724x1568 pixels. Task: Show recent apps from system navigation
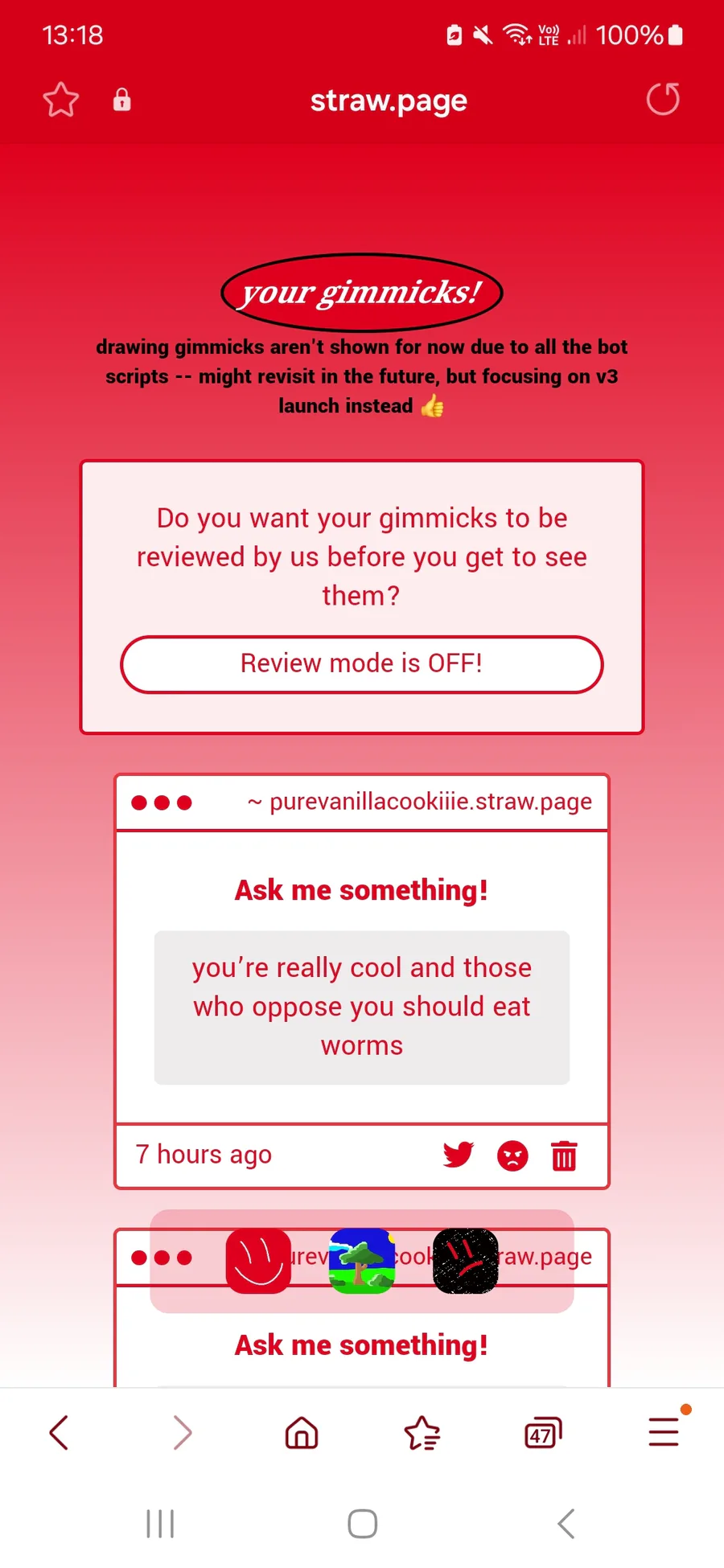160,1524
